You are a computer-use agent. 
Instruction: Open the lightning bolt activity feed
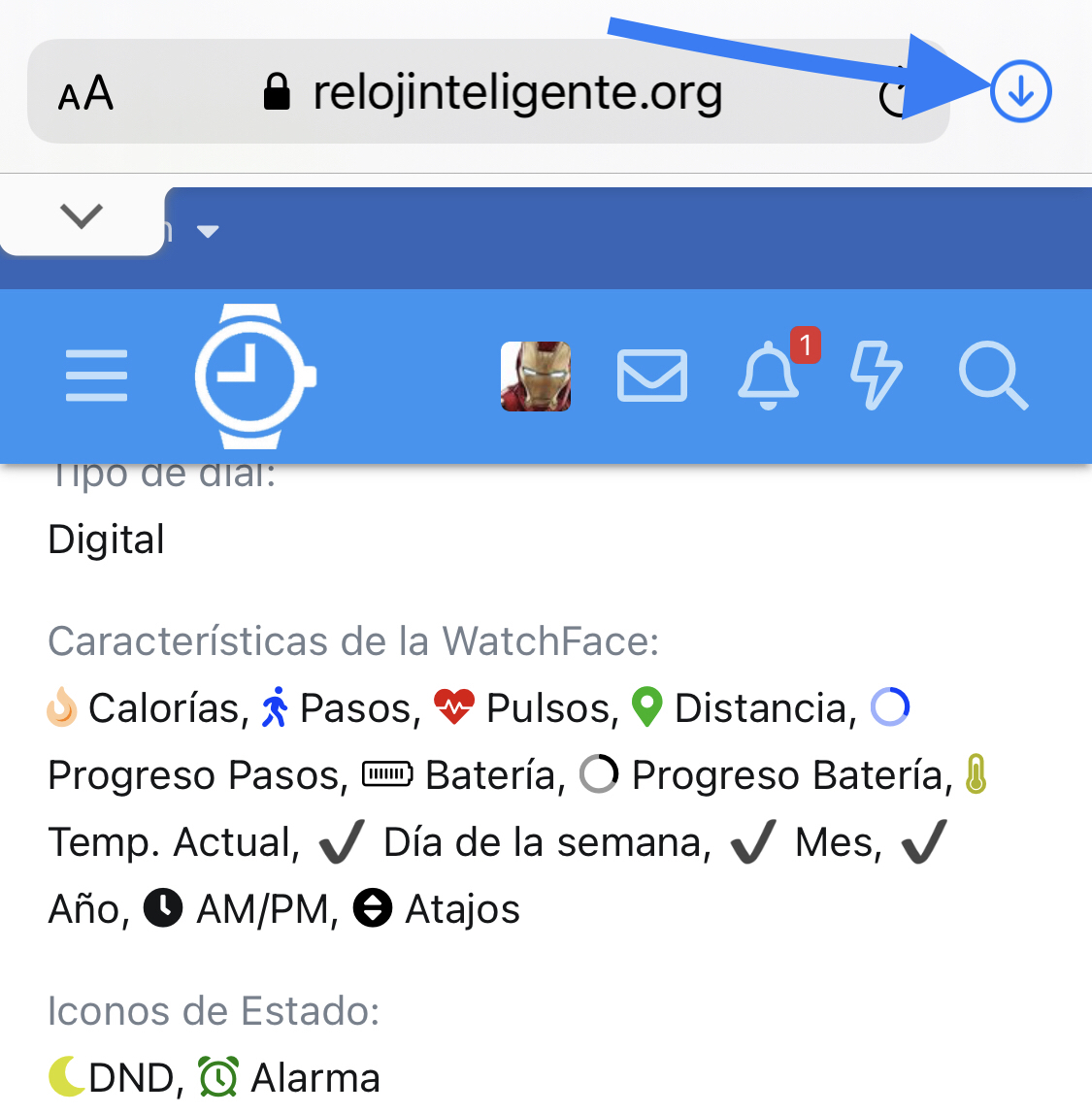coord(876,376)
